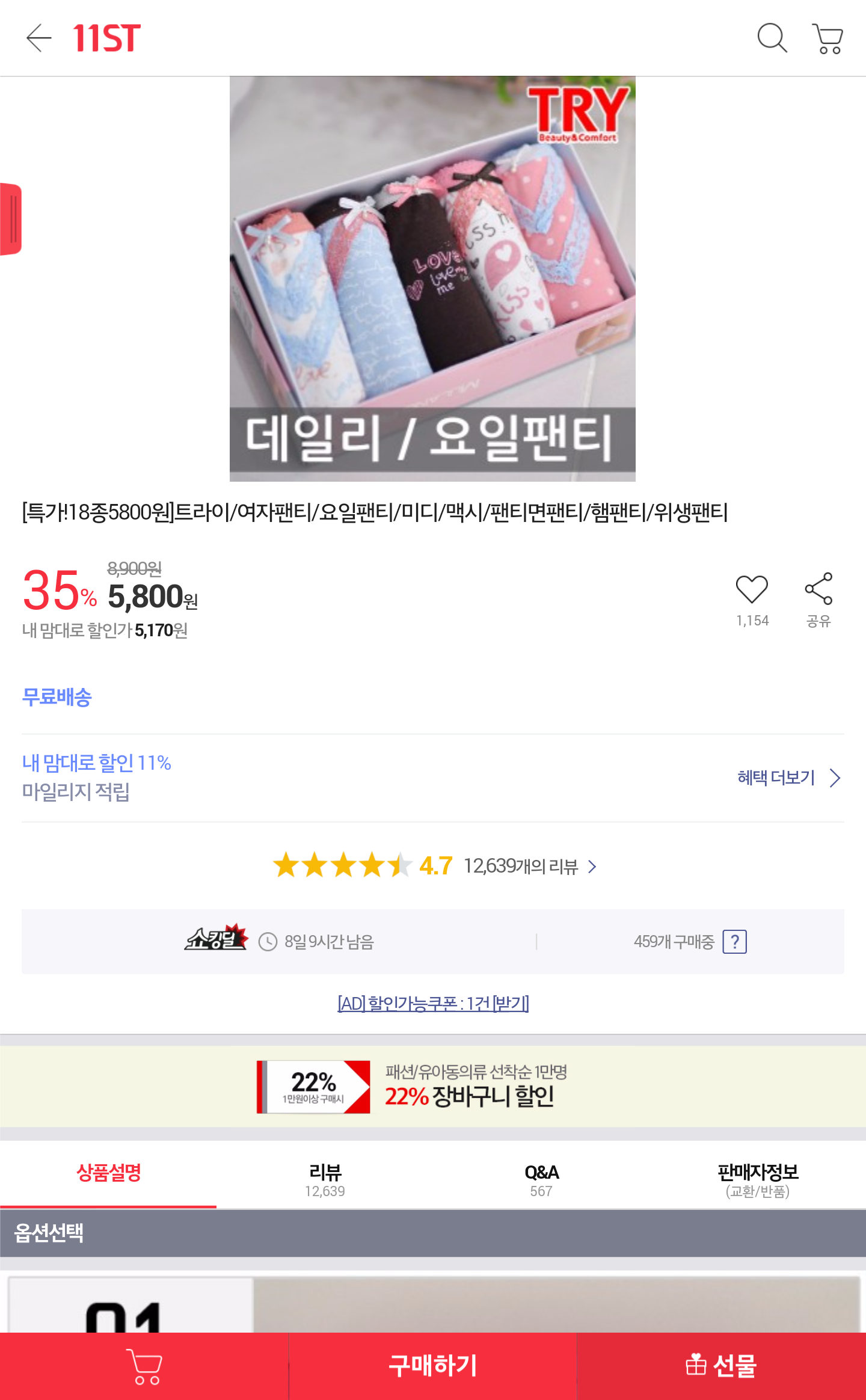Like this product with the heart icon

pos(752,589)
